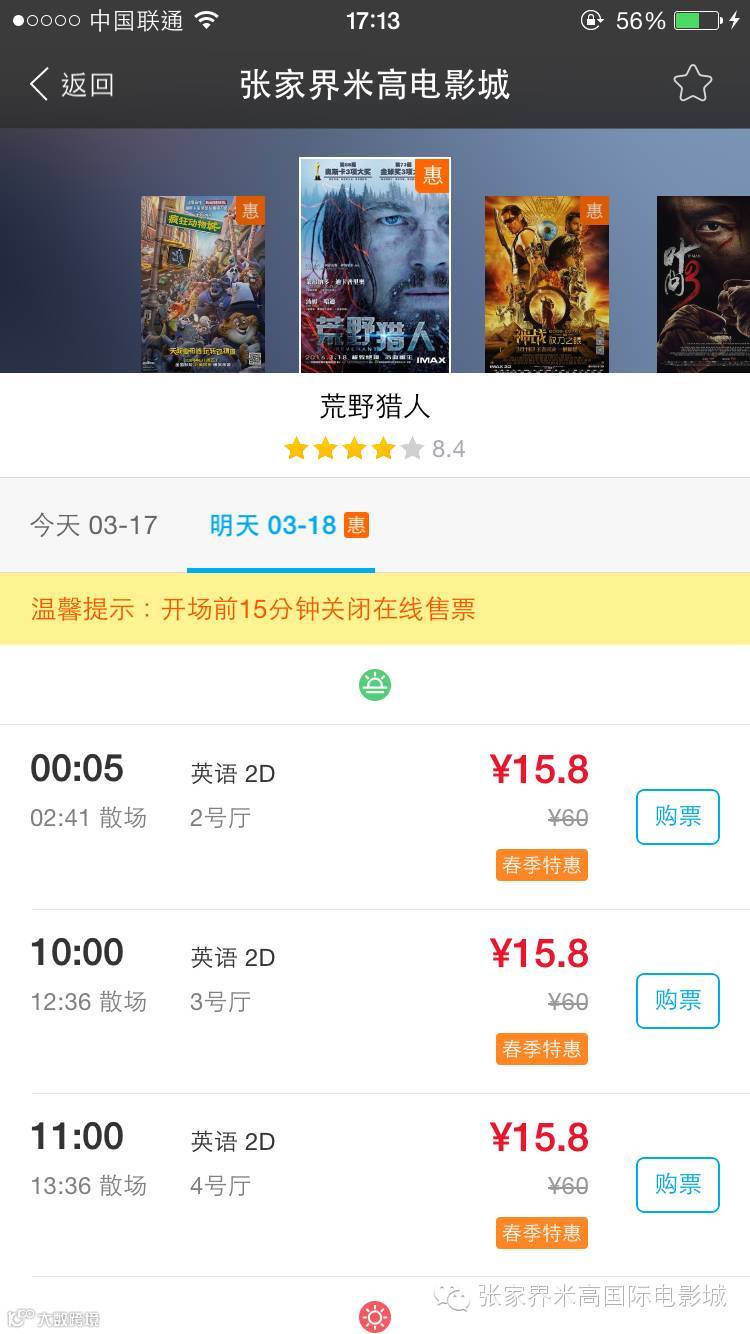Switch to the 明天 03-18 date tab
This screenshot has height=1334, width=750.
(x=281, y=525)
